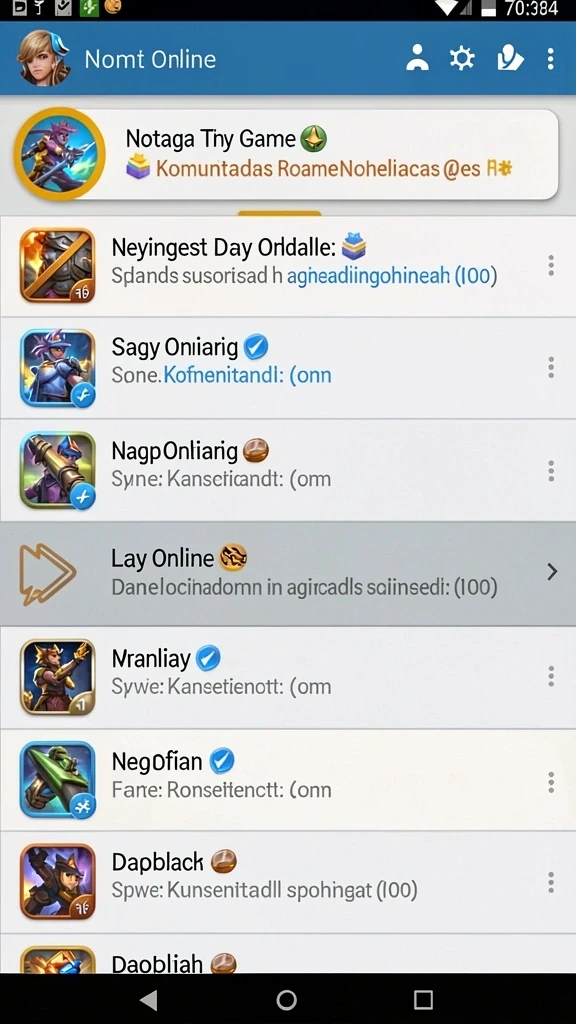This screenshot has width=576, height=1024.
Task: Open the Mranliay row
Action: [x=288, y=677]
